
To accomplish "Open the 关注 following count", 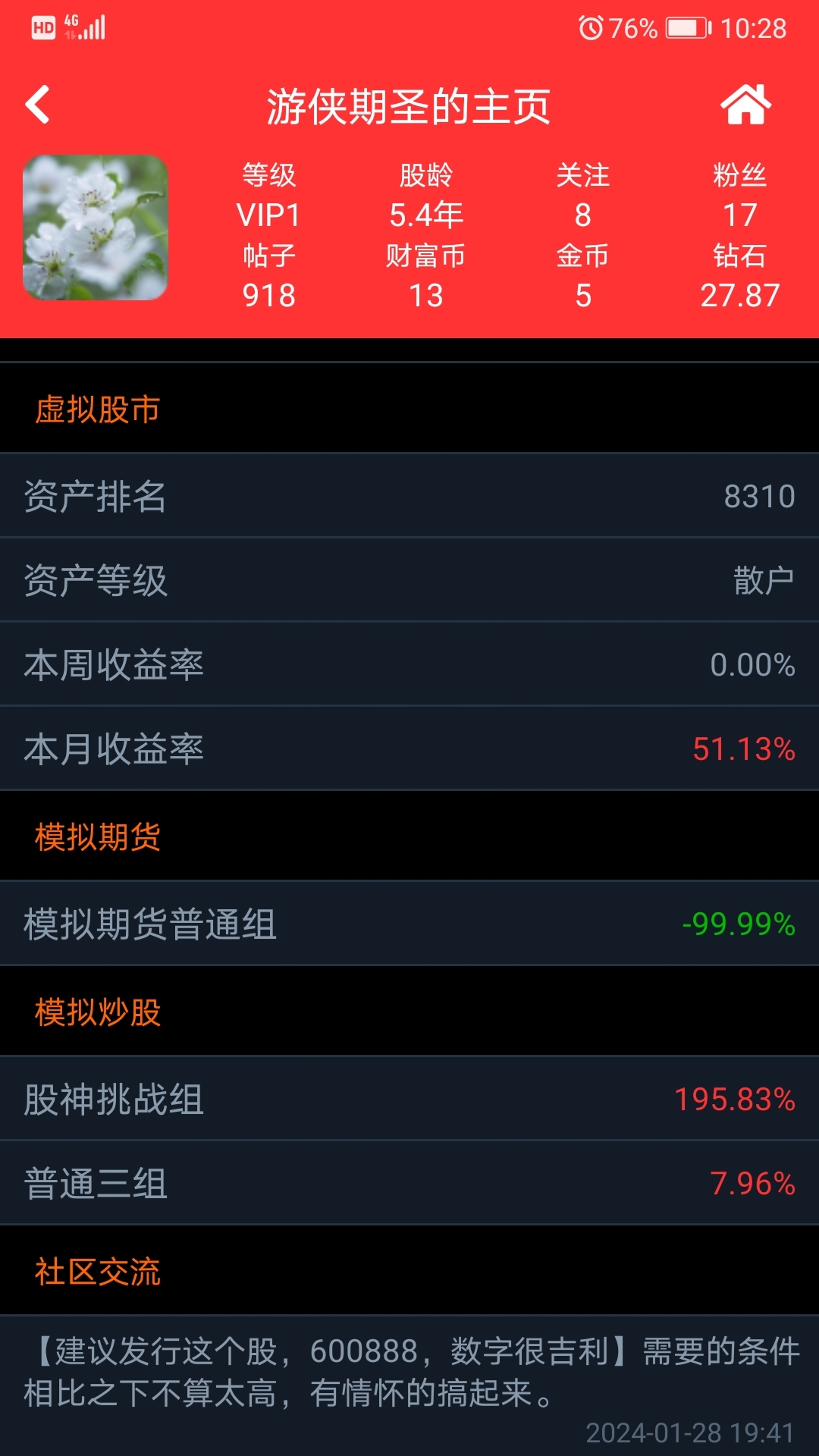I will click(582, 196).
